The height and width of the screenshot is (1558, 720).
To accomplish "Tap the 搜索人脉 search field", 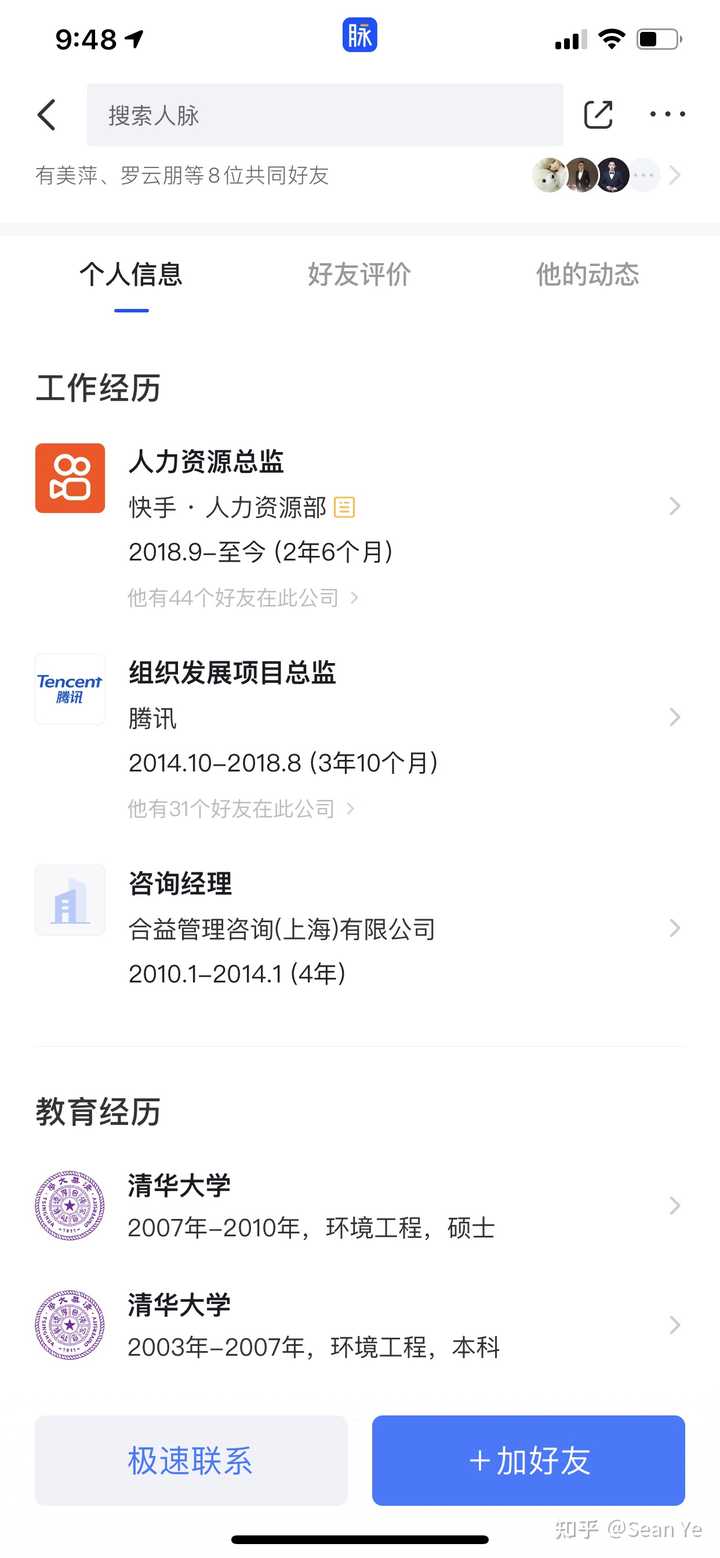I will click(x=324, y=115).
